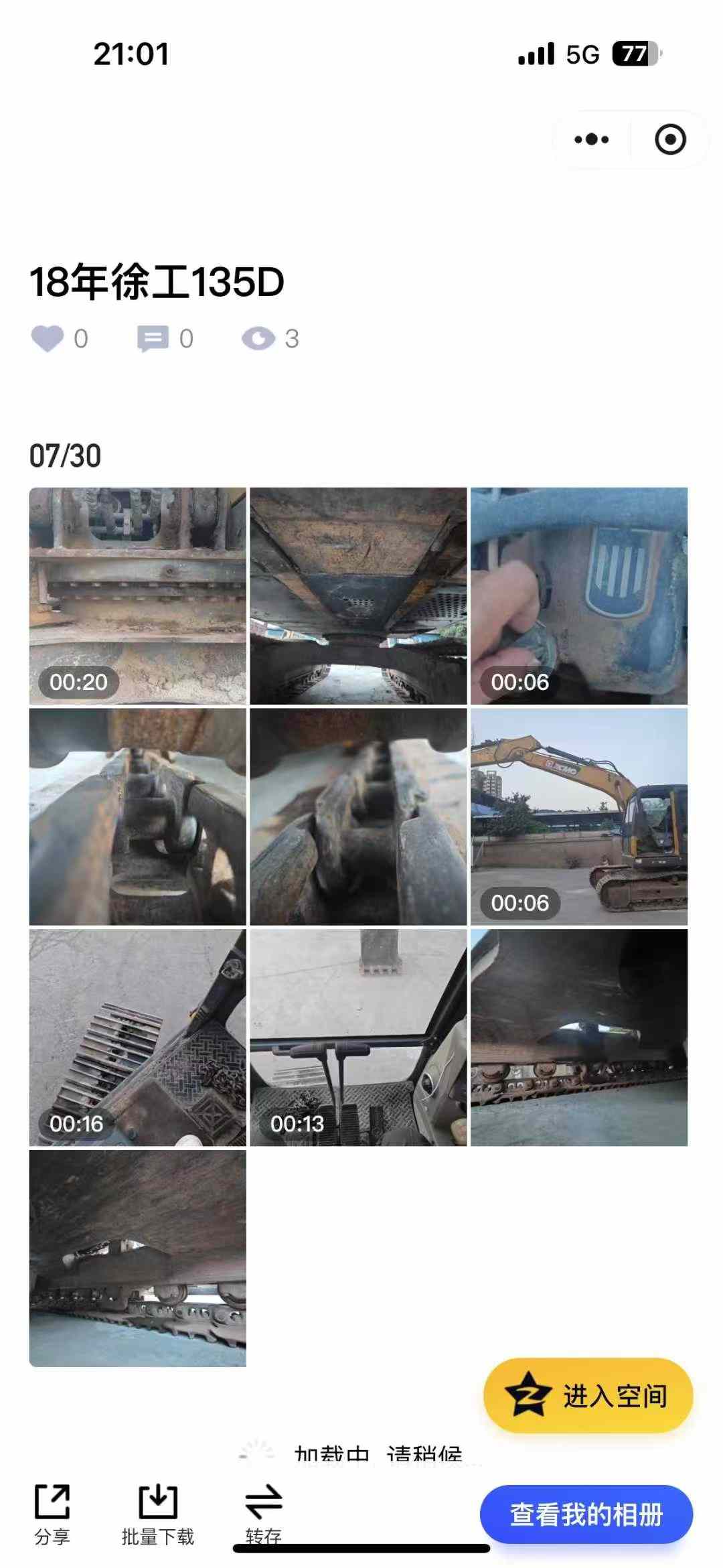Open the mini program more options menu
This screenshot has height=1568, width=723.
pyautogui.click(x=592, y=139)
